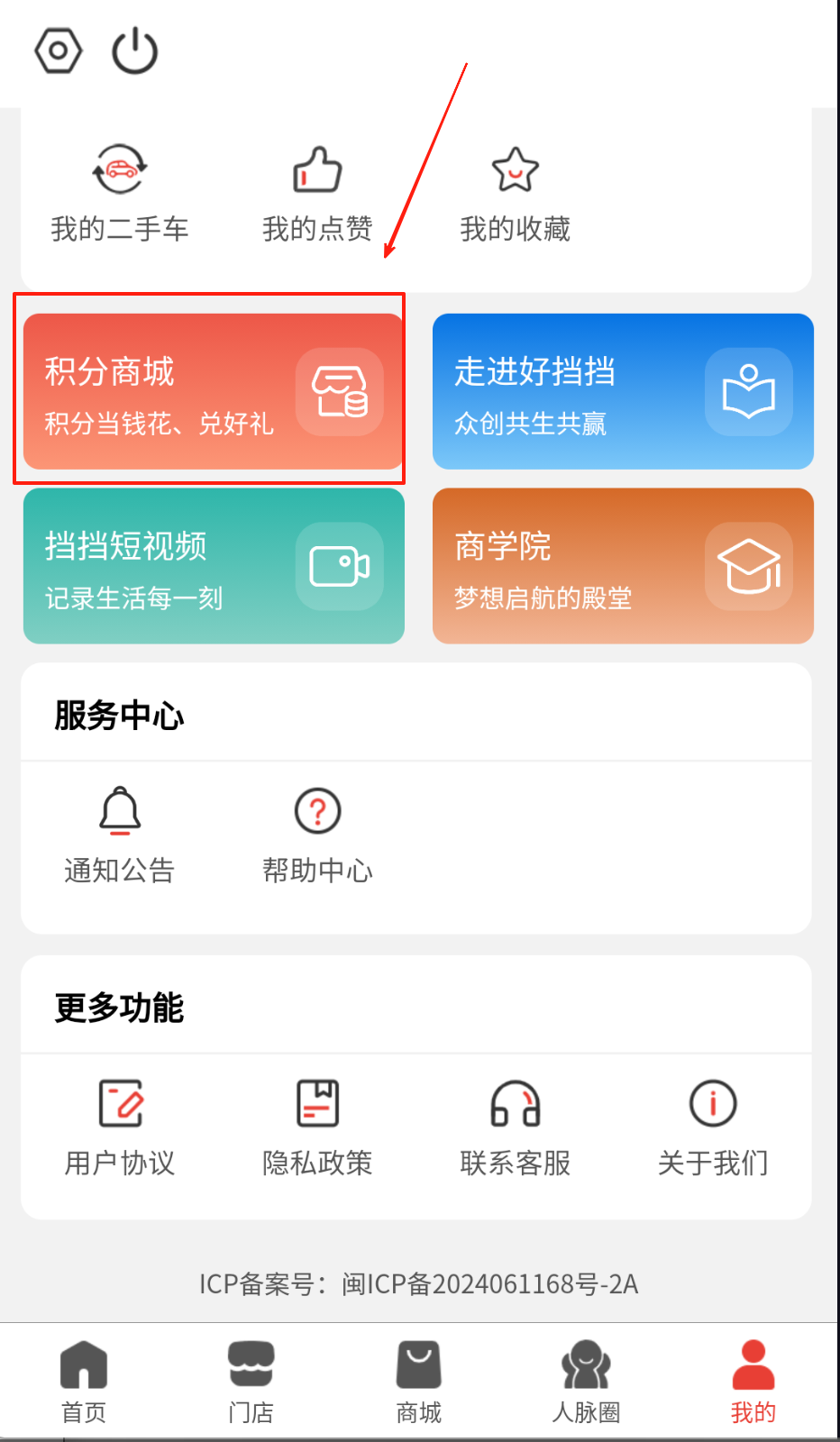View the 隐私政策
The width and height of the screenshot is (840, 1442).
(317, 1127)
